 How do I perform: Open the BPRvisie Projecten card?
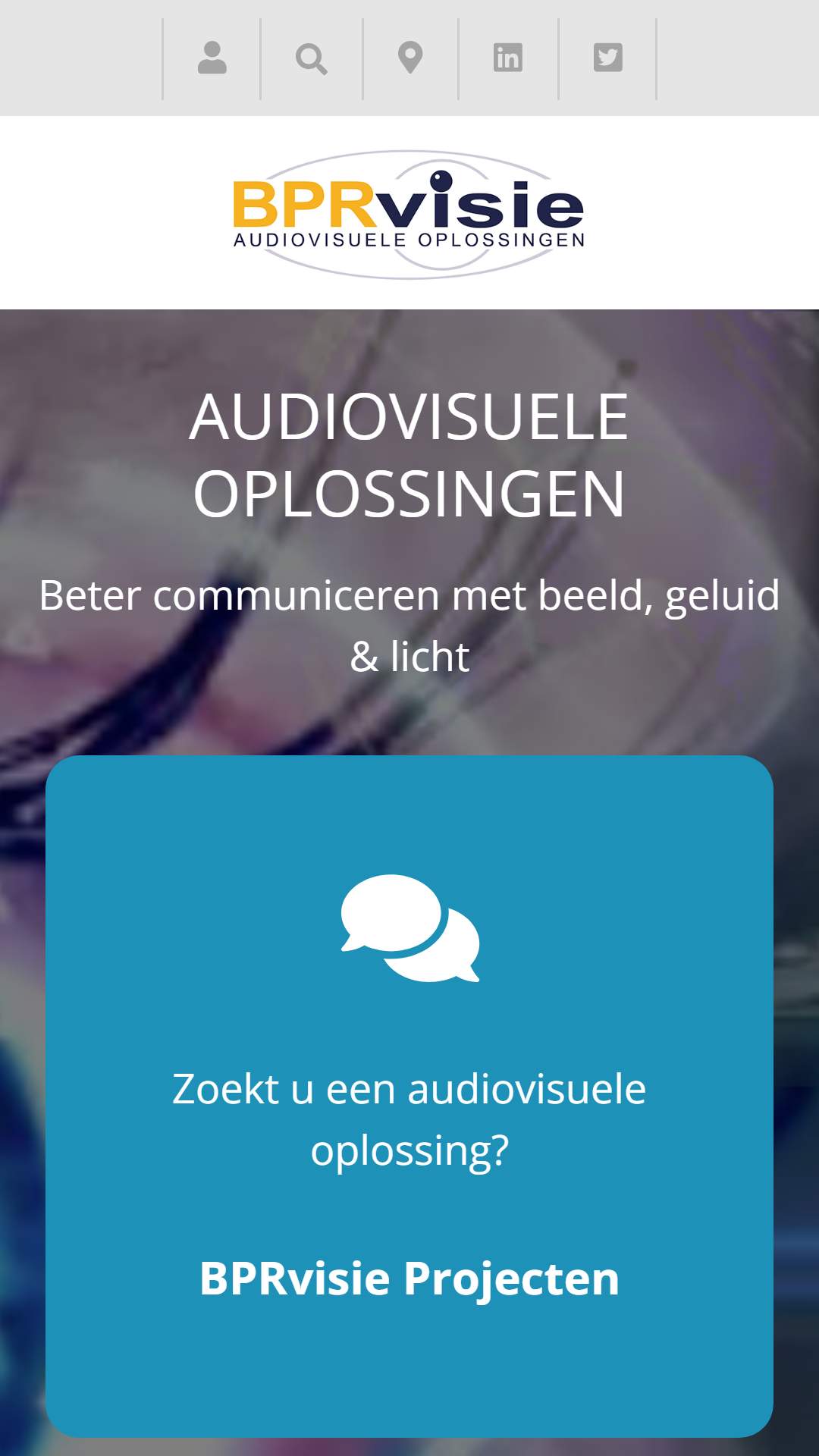(409, 1096)
